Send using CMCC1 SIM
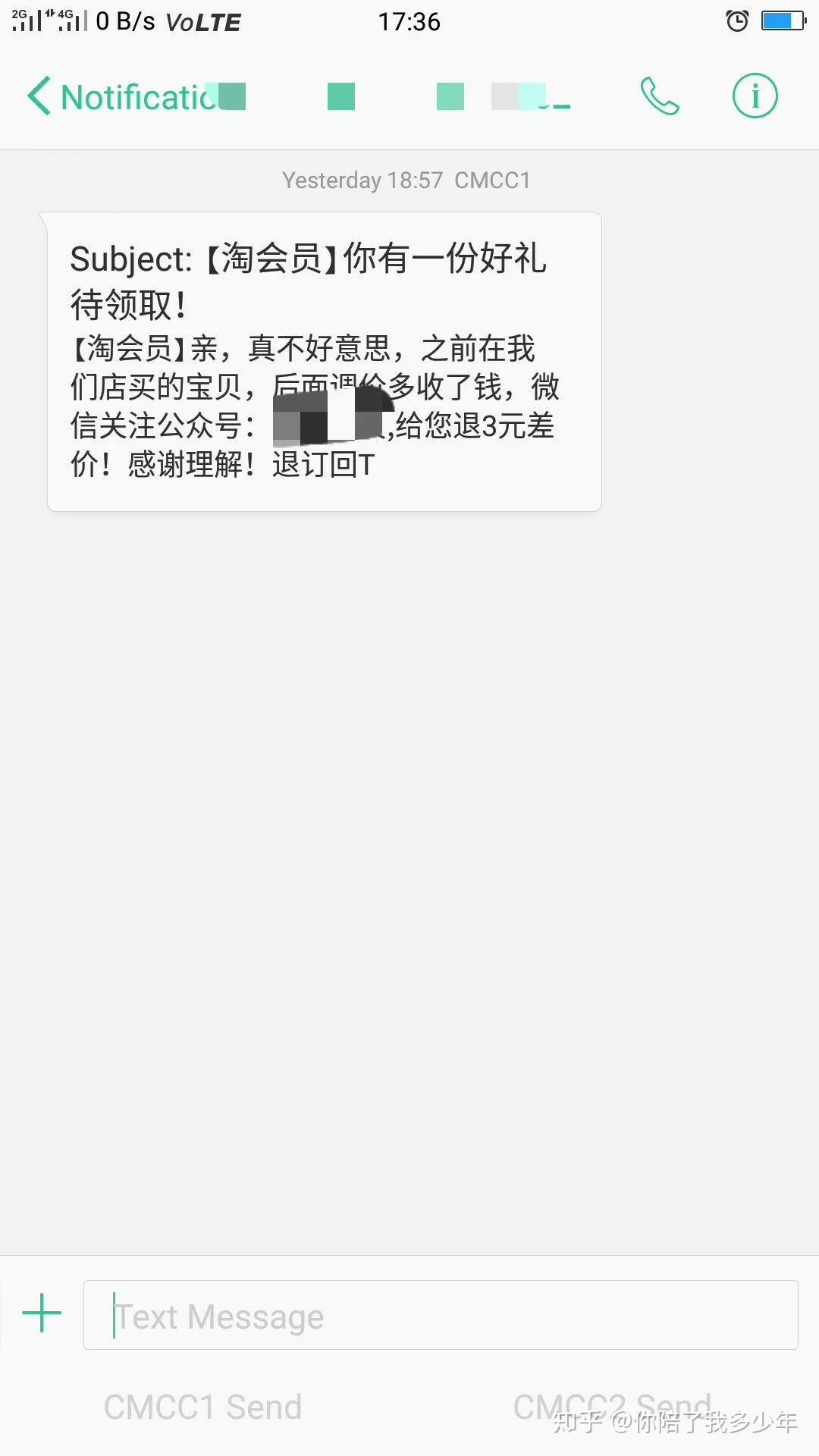This screenshot has height=1456, width=819. [203, 1407]
